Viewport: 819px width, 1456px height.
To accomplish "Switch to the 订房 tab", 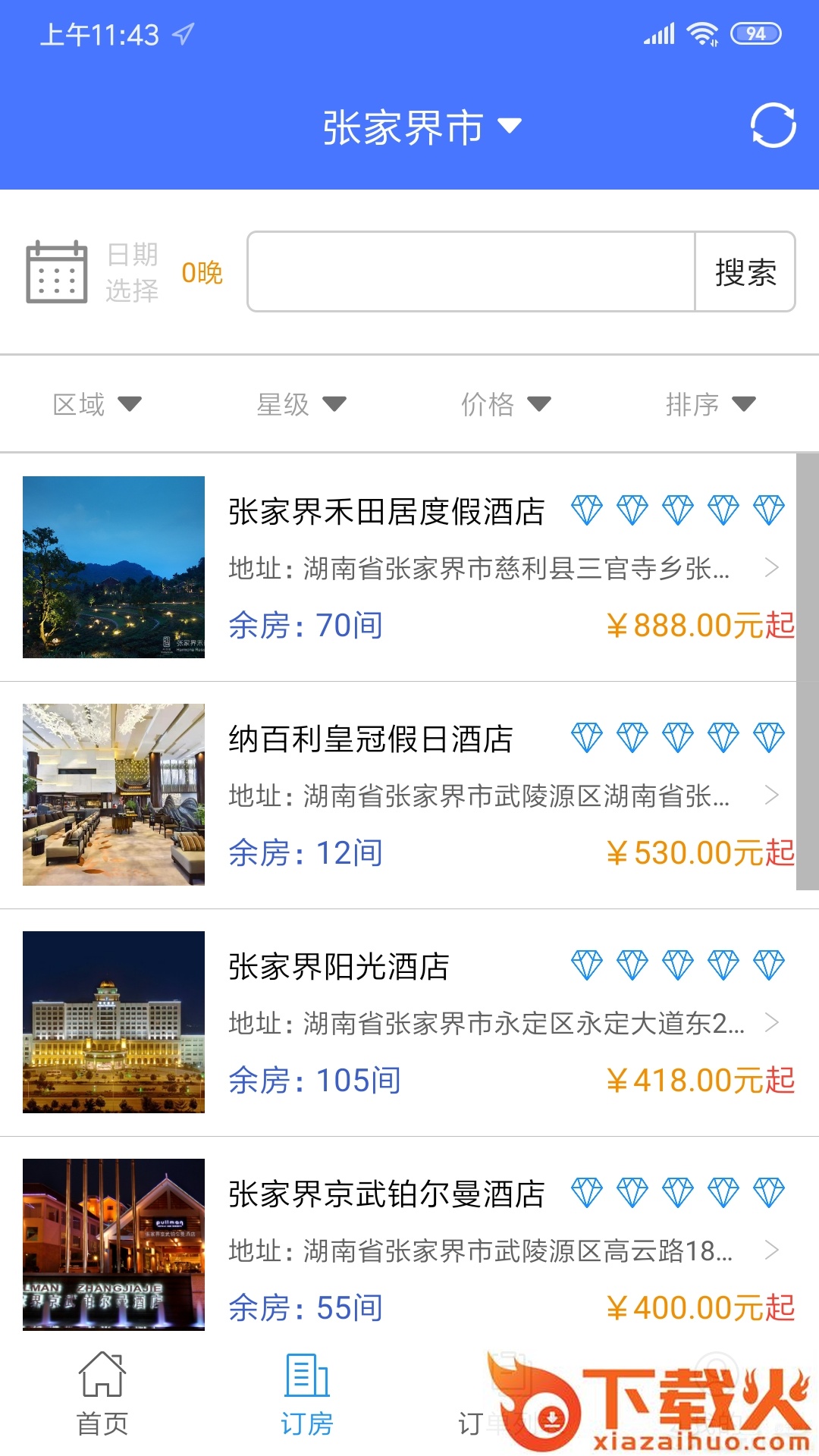I will (307, 1394).
